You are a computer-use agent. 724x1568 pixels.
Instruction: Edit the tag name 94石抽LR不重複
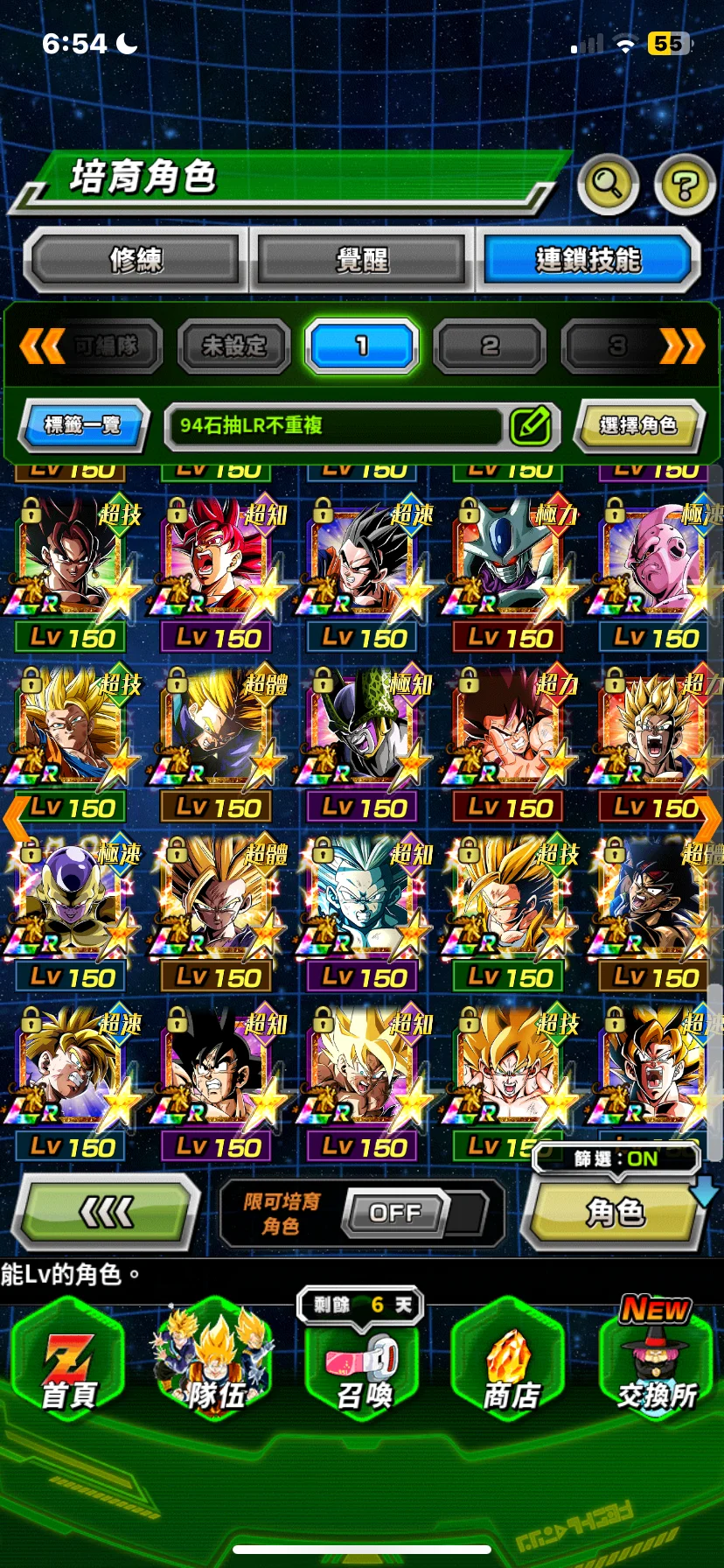click(x=530, y=426)
